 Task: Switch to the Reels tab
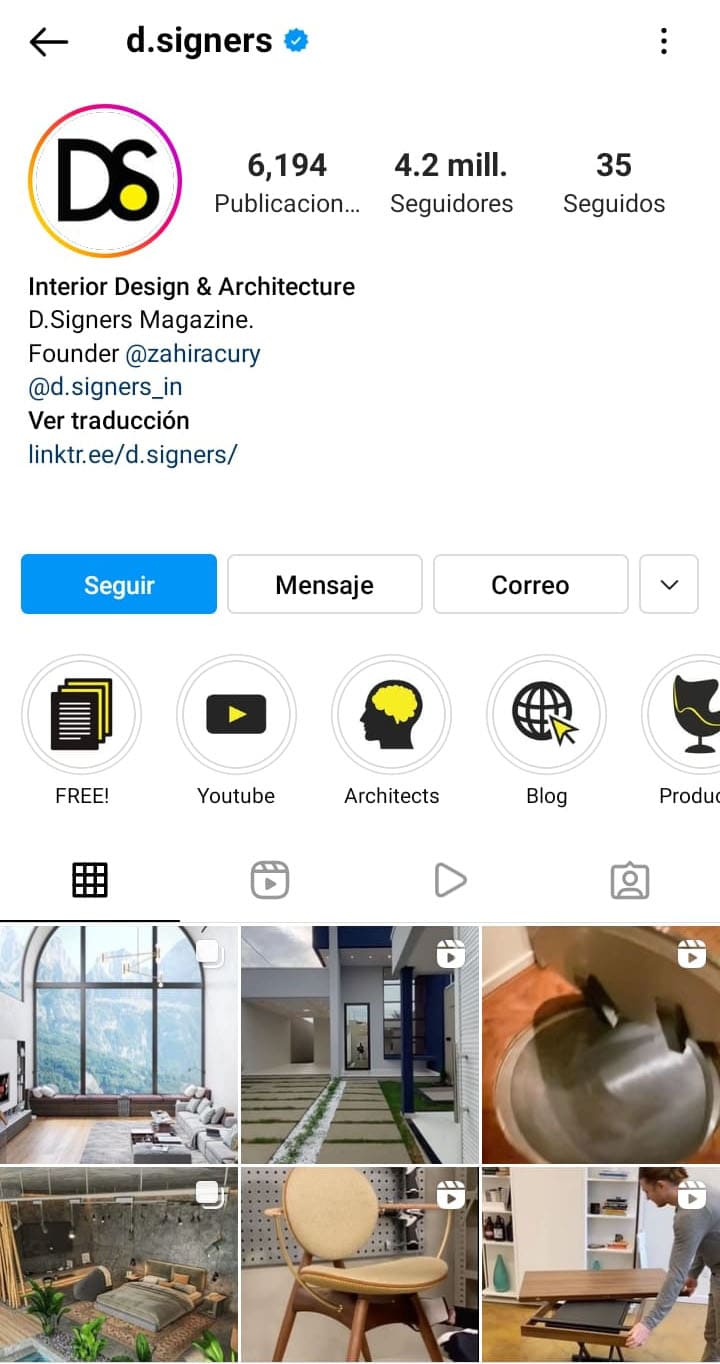coord(270,880)
